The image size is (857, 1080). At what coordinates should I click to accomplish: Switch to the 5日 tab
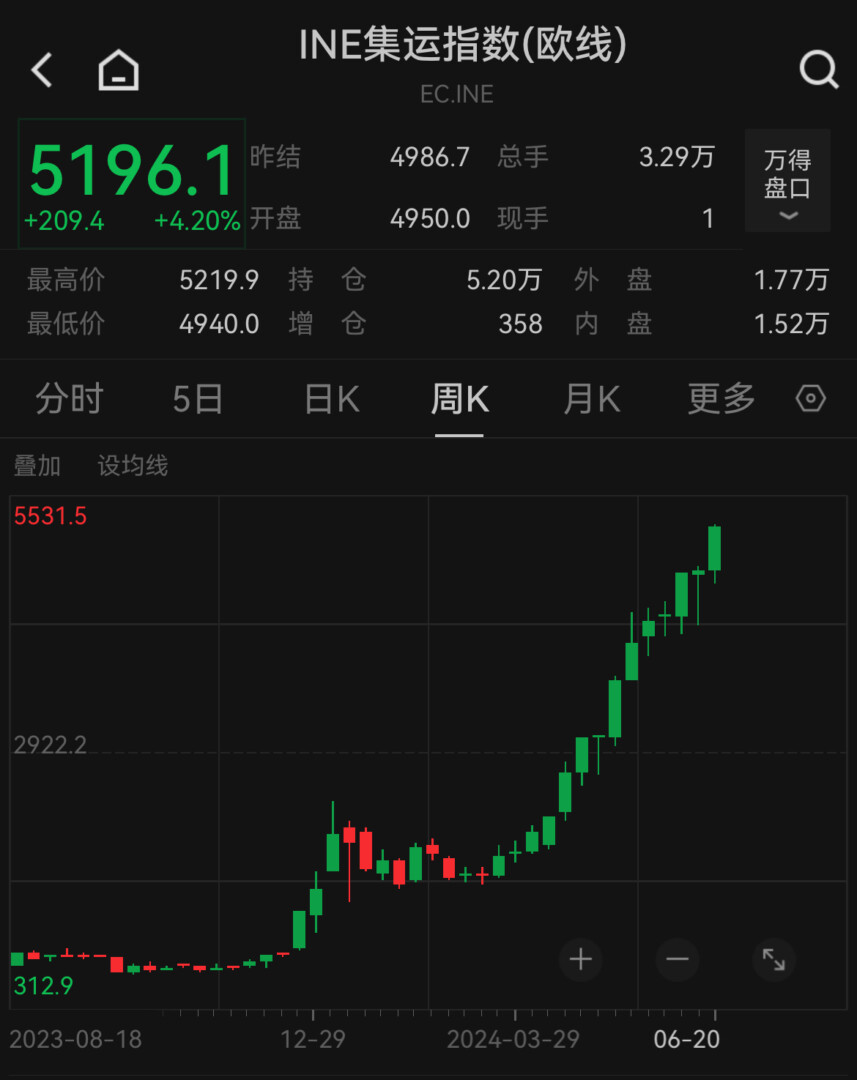pyautogui.click(x=197, y=399)
